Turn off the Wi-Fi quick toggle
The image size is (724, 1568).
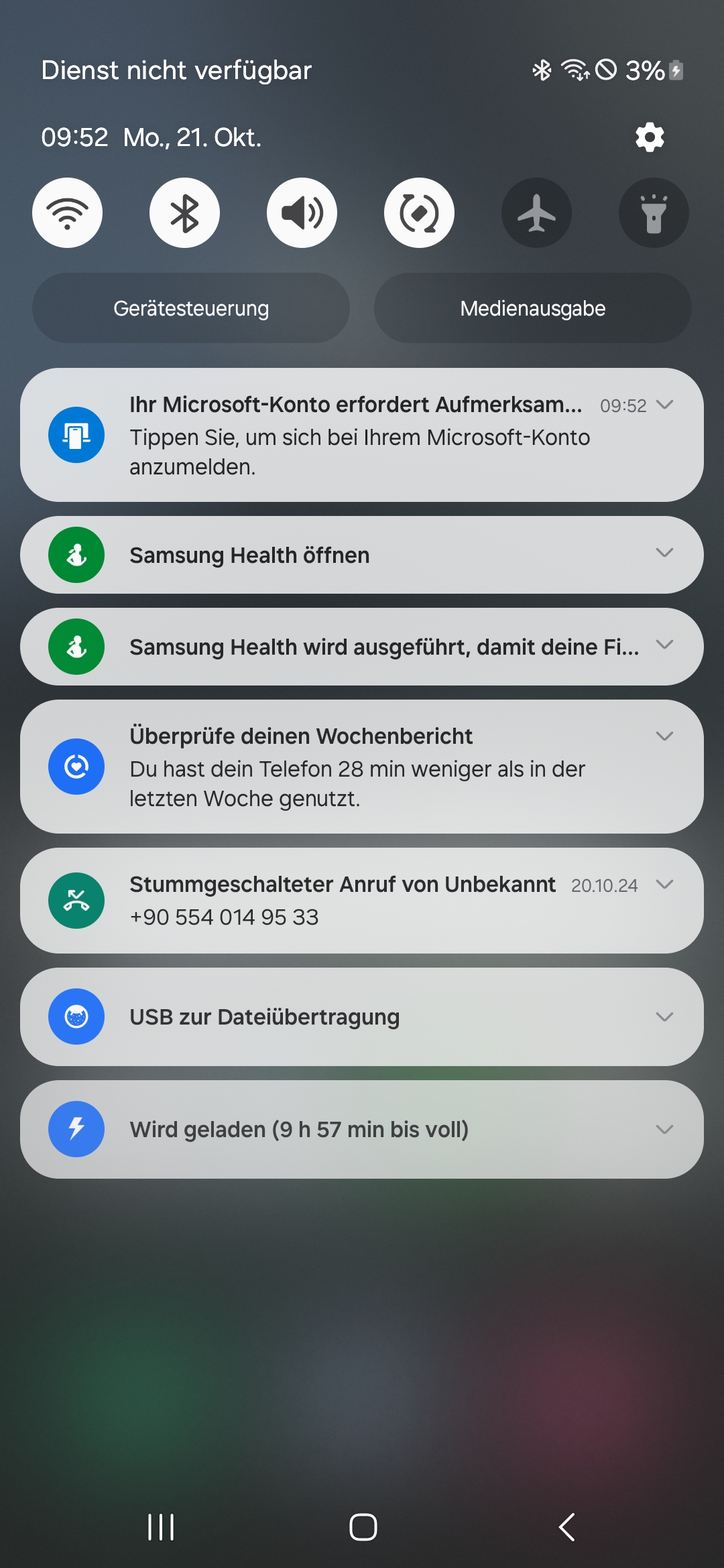(67, 213)
